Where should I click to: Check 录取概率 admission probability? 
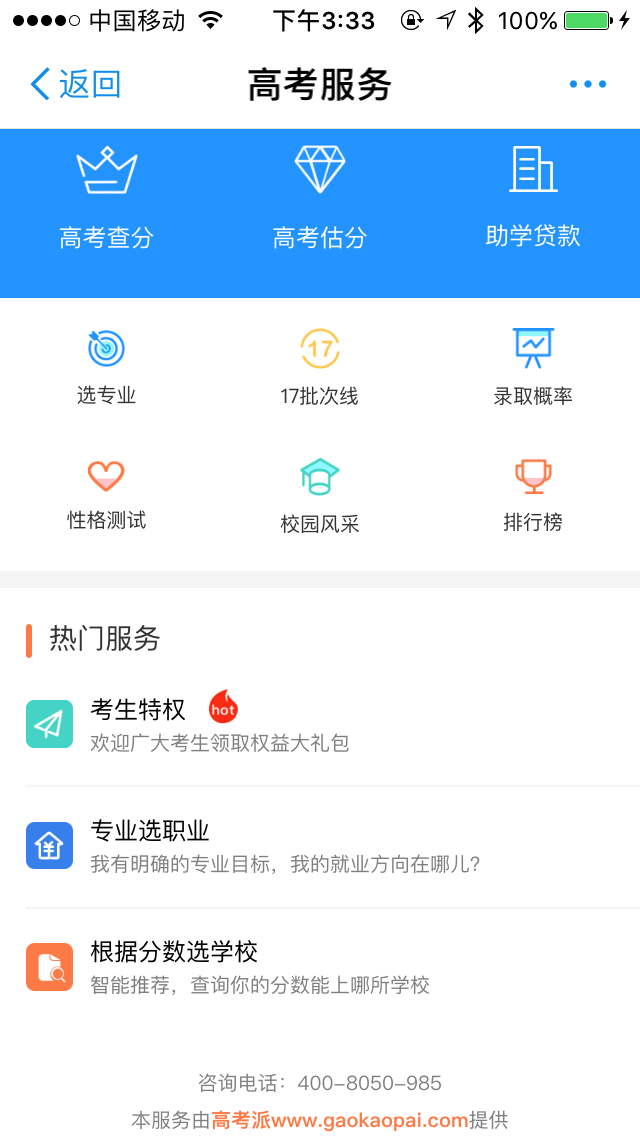pyautogui.click(x=533, y=366)
